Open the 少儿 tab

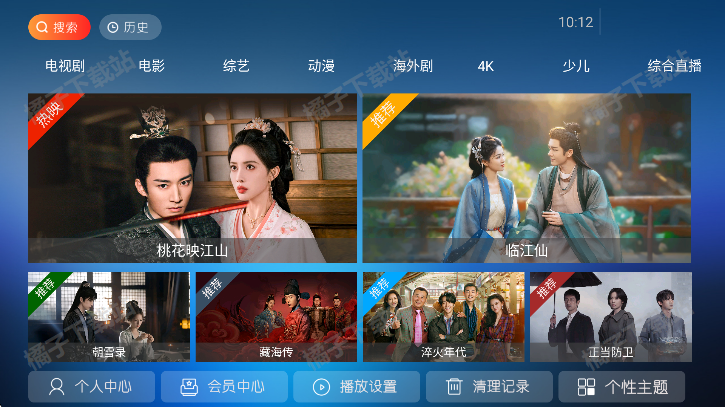[x=576, y=66]
